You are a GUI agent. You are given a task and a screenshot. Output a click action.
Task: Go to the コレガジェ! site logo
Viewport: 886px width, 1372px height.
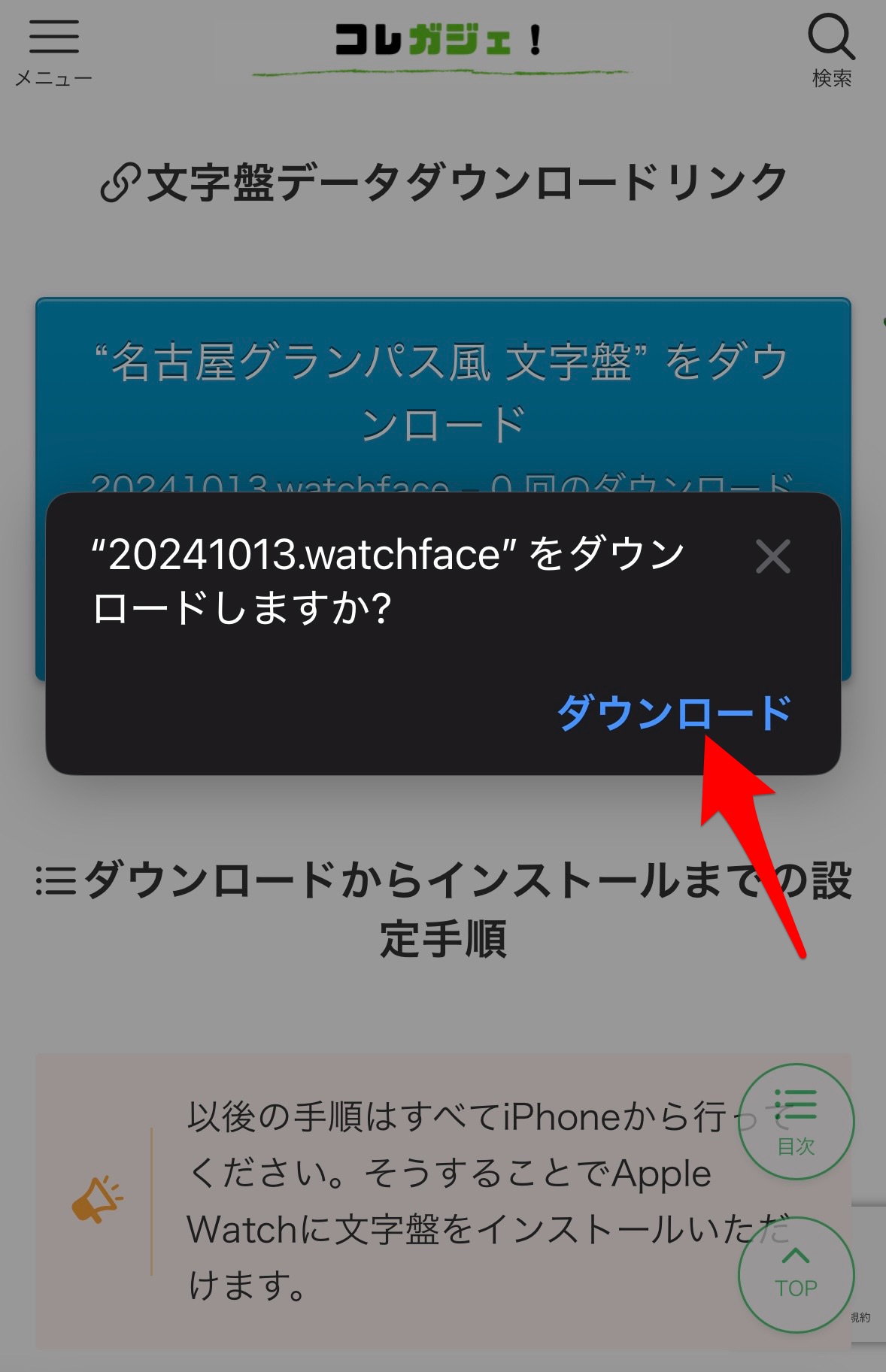pos(439,44)
